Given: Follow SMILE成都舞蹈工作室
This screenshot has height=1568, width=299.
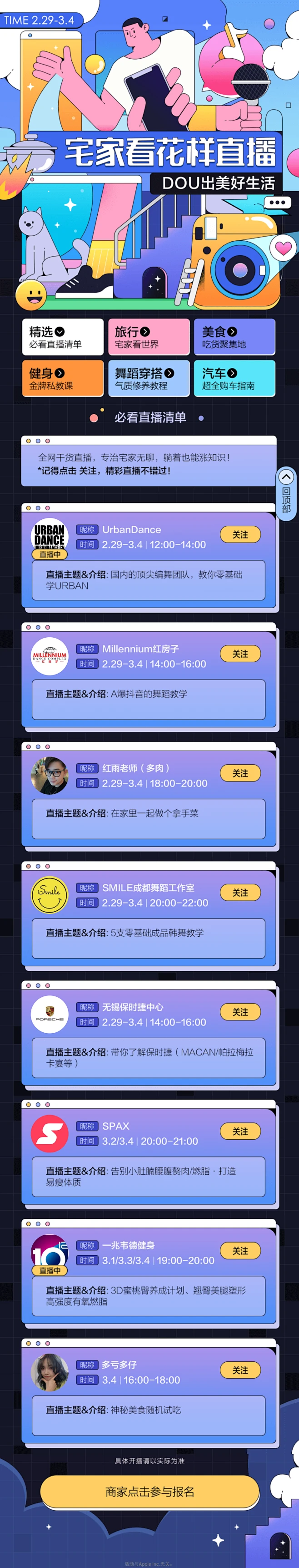Looking at the screenshot, I should point(240,892).
